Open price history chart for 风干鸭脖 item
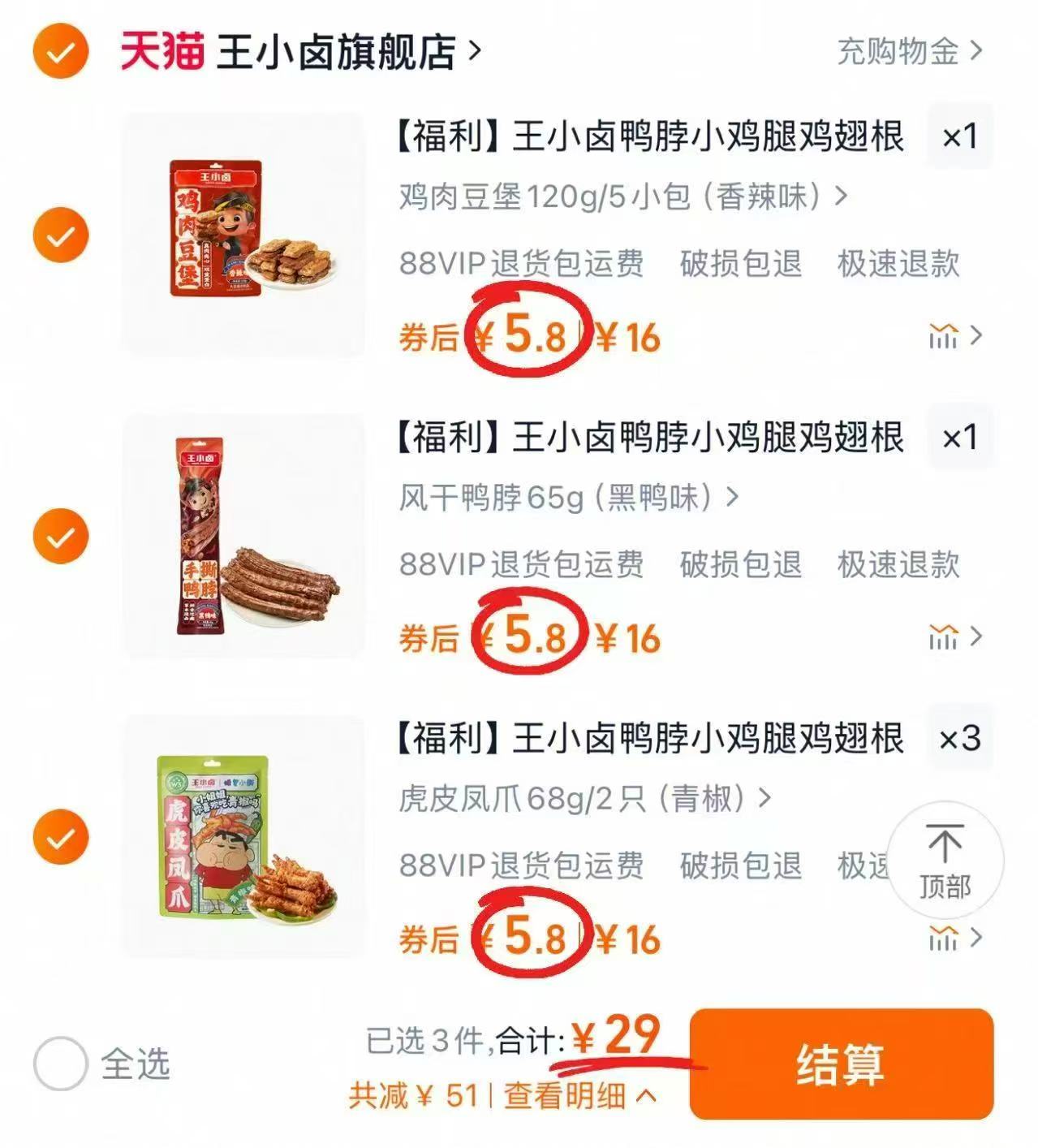This screenshot has width=1038, height=1148. pyautogui.click(x=945, y=637)
